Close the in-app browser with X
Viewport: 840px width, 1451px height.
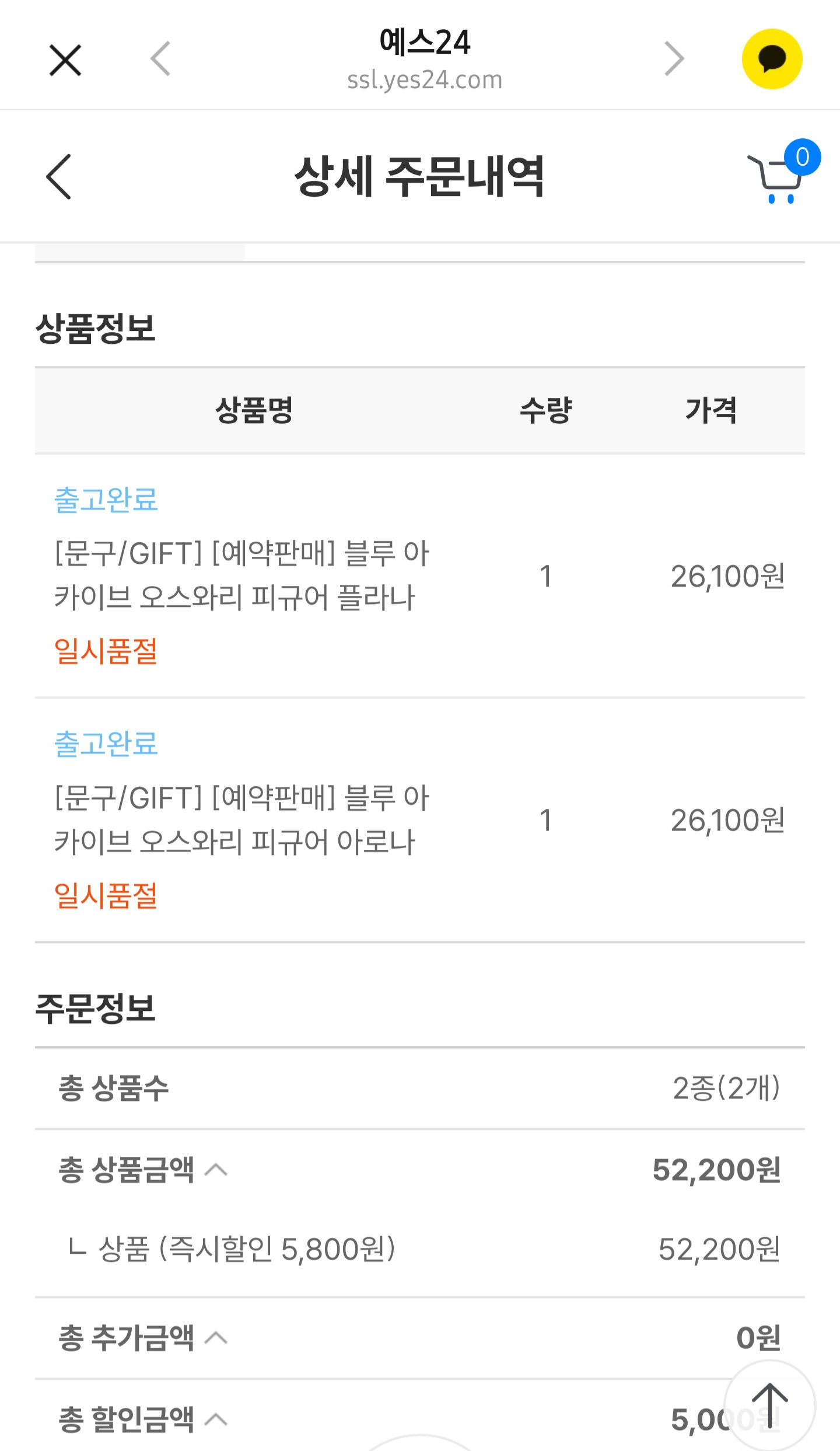click(65, 60)
